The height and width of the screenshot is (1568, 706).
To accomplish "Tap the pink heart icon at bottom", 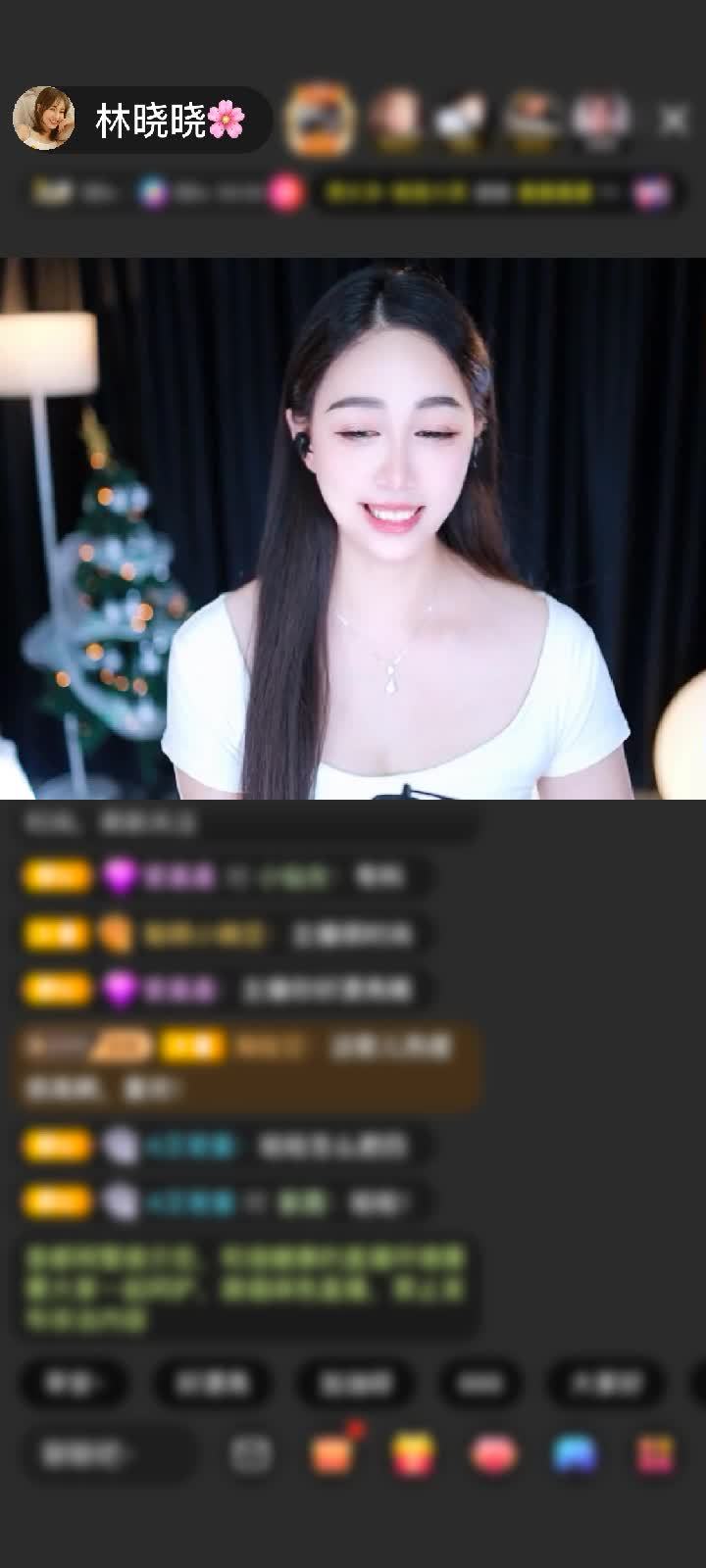I will tap(493, 1454).
